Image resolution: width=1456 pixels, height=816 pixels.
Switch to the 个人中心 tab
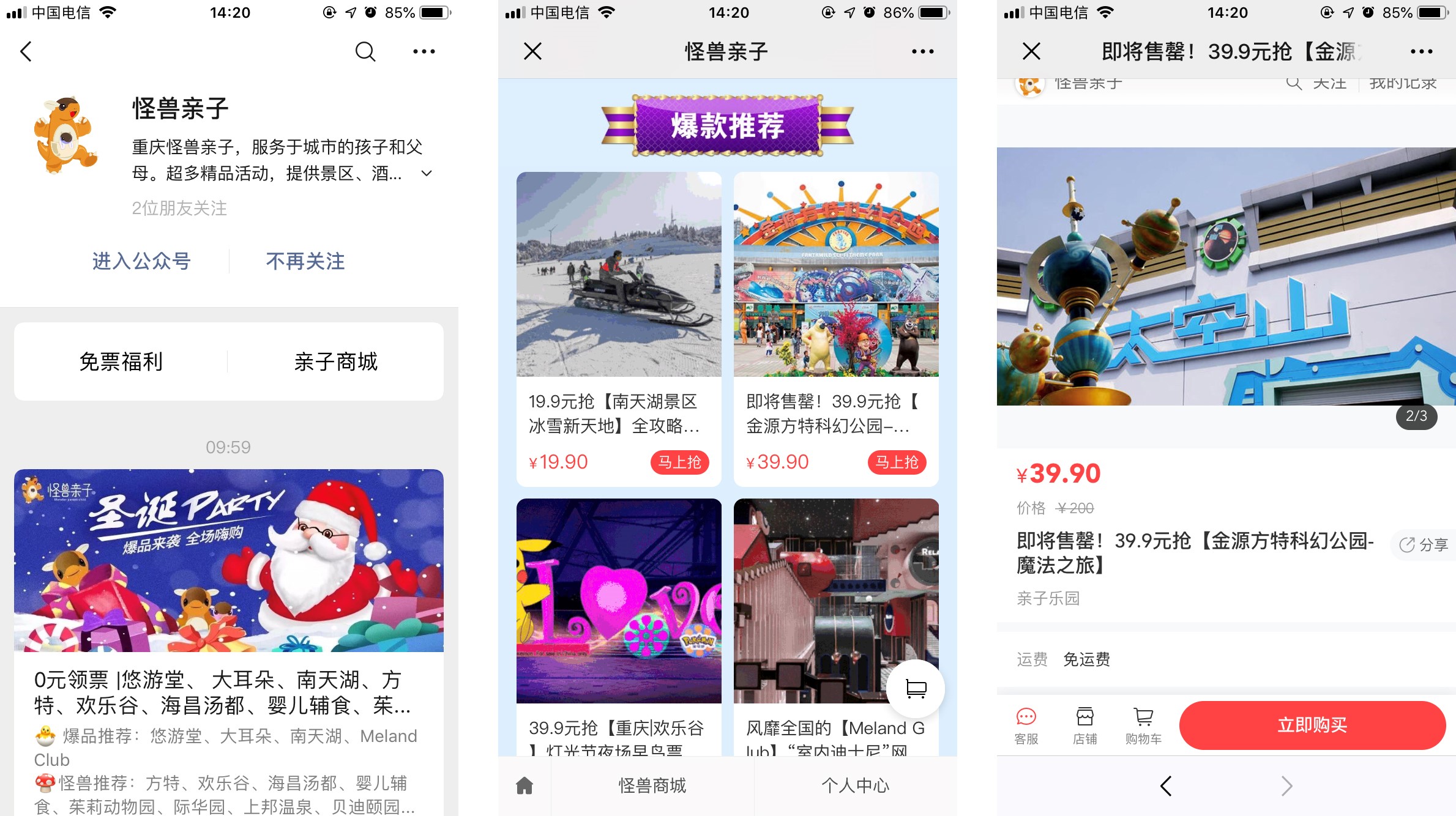point(855,785)
